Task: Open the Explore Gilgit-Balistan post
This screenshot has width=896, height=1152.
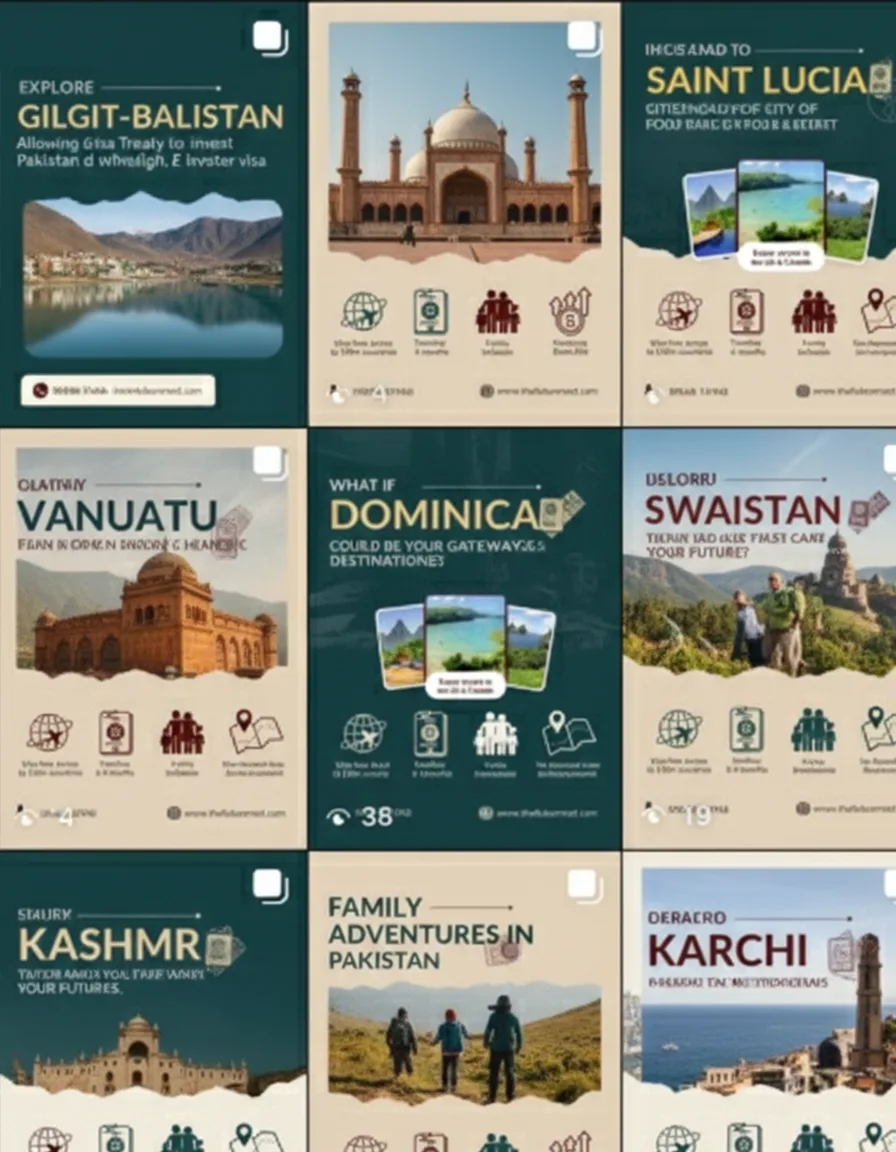Action: [x=152, y=215]
